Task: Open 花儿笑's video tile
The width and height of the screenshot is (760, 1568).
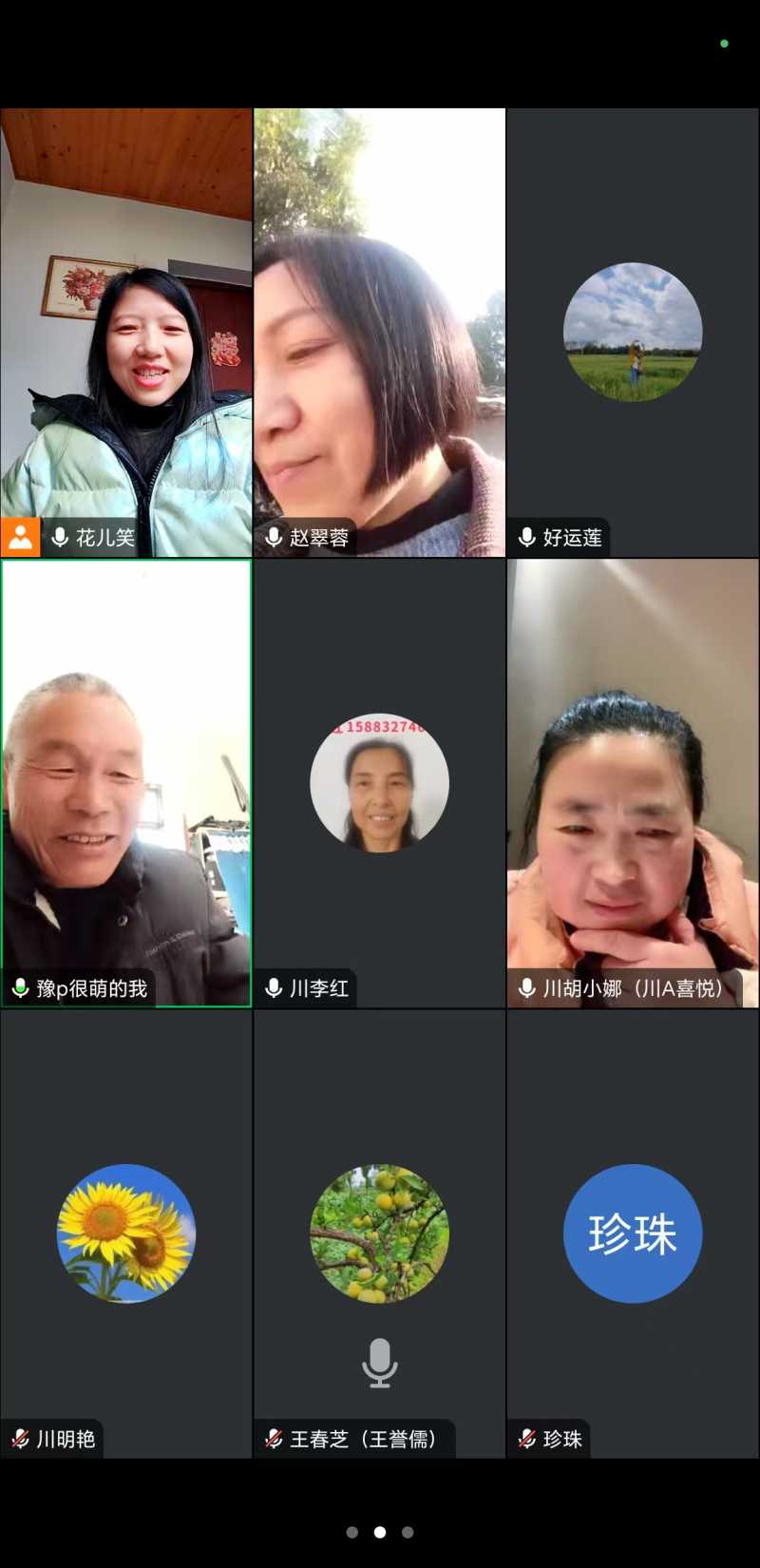Action: (126, 333)
